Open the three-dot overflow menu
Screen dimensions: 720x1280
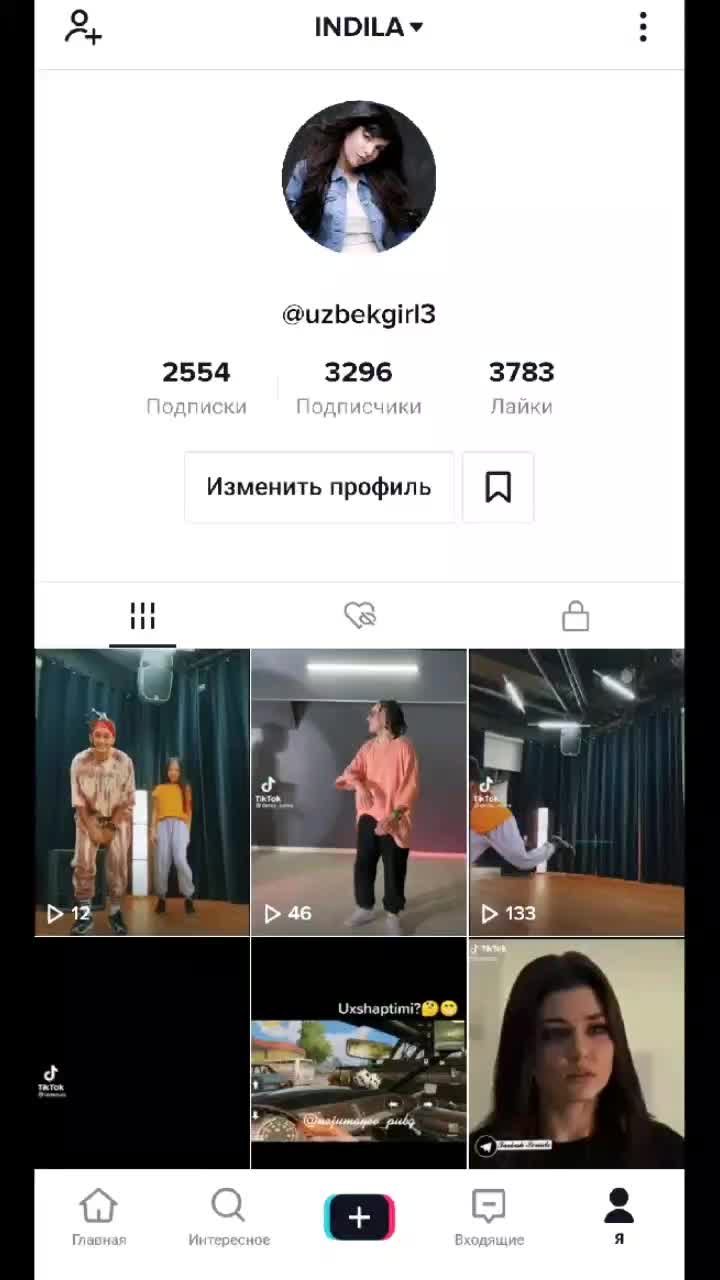tap(643, 27)
